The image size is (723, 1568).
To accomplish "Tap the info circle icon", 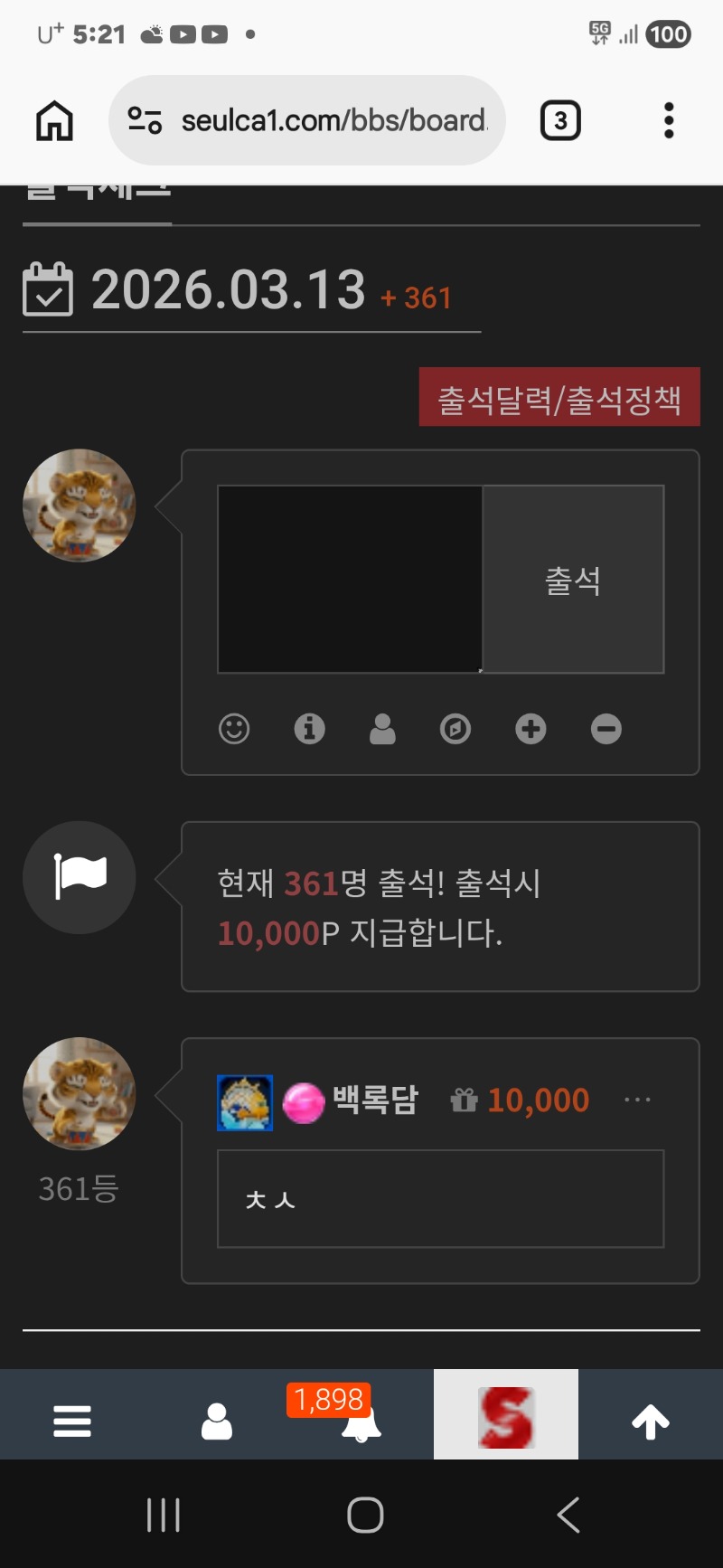I will 309,729.
